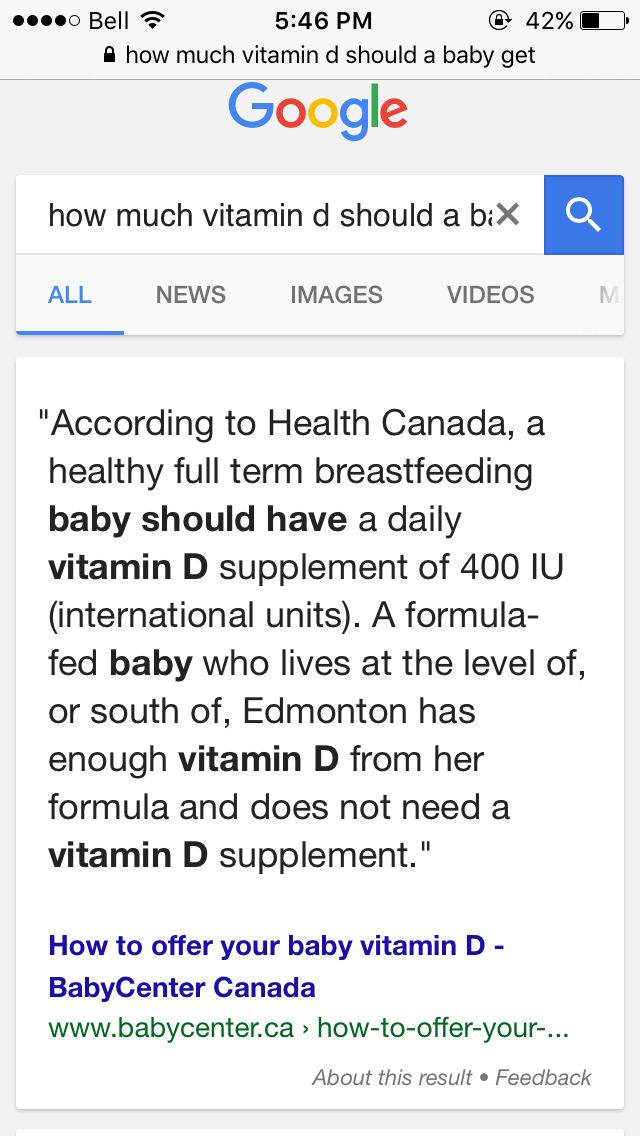The width and height of the screenshot is (640, 1136).
Task: Open About this result
Action: (x=392, y=1077)
